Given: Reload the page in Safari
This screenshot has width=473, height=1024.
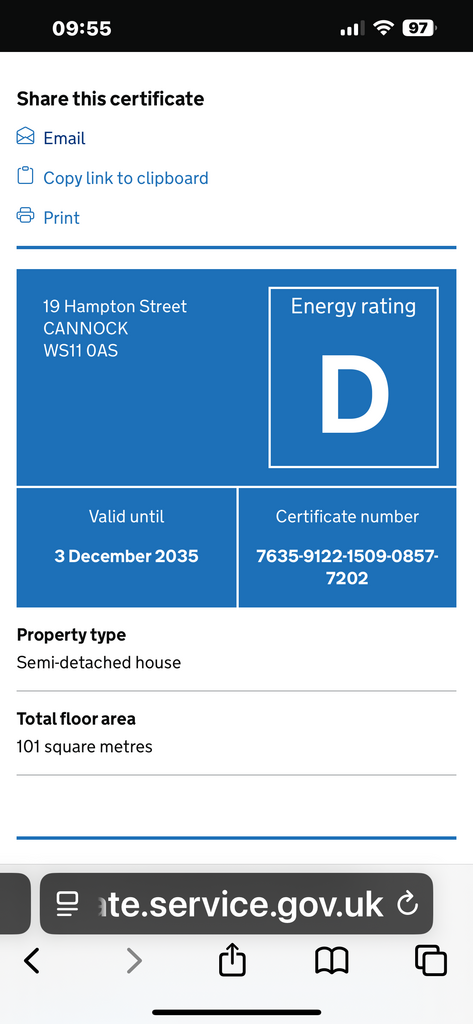Looking at the screenshot, I should (406, 904).
